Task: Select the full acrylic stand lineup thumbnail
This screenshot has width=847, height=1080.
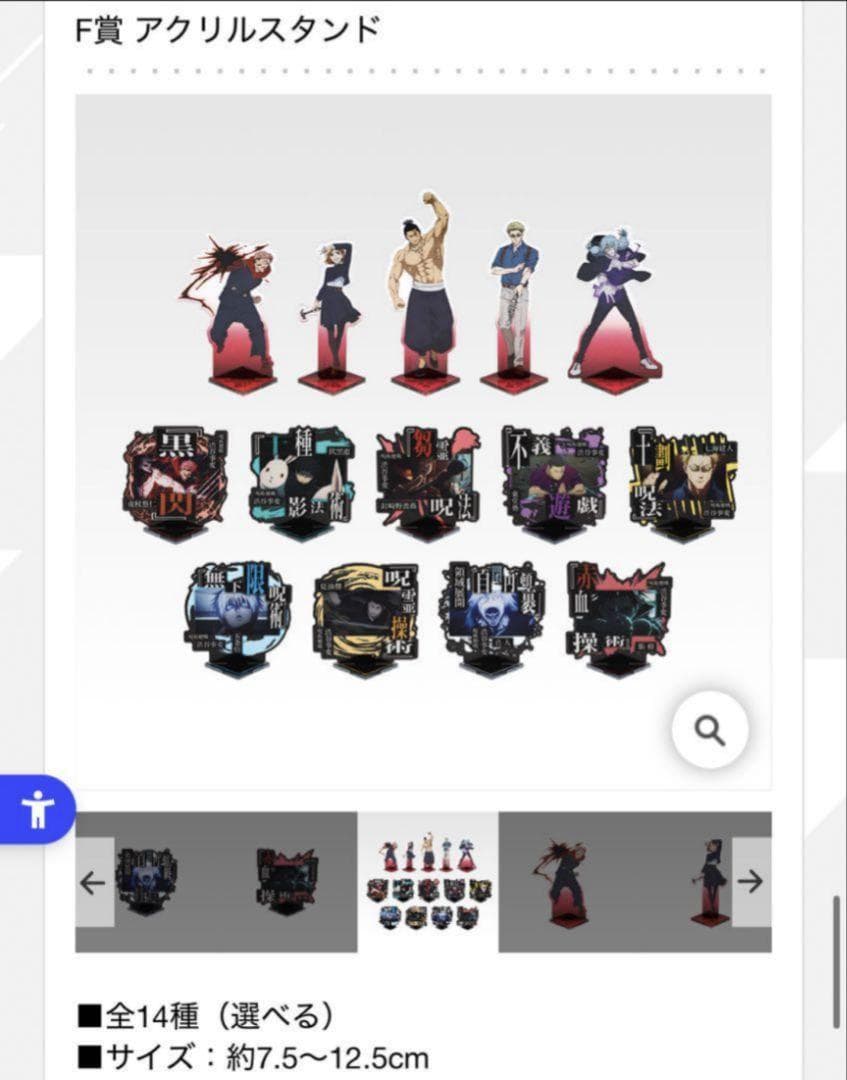Action: pos(428,881)
